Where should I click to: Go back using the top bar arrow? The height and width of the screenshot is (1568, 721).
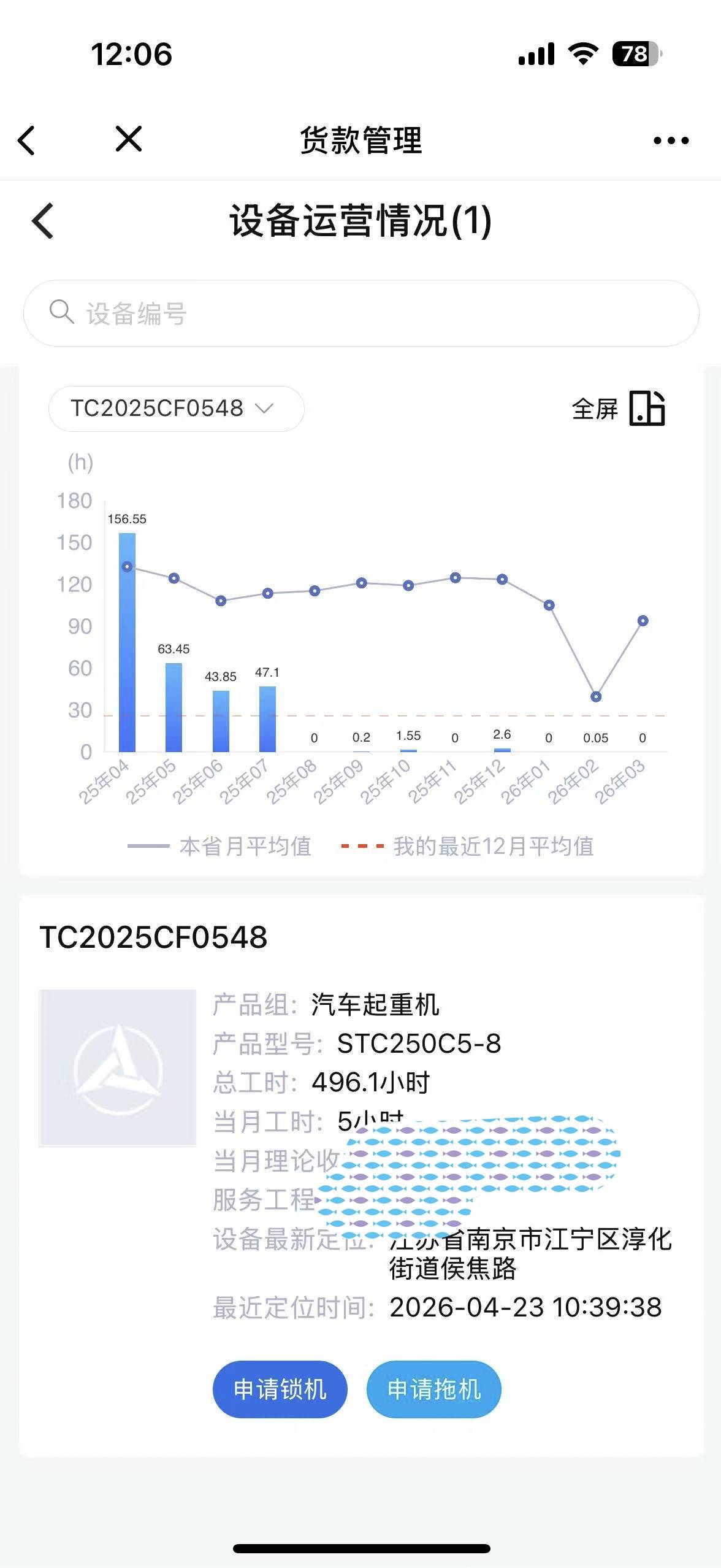click(x=26, y=140)
